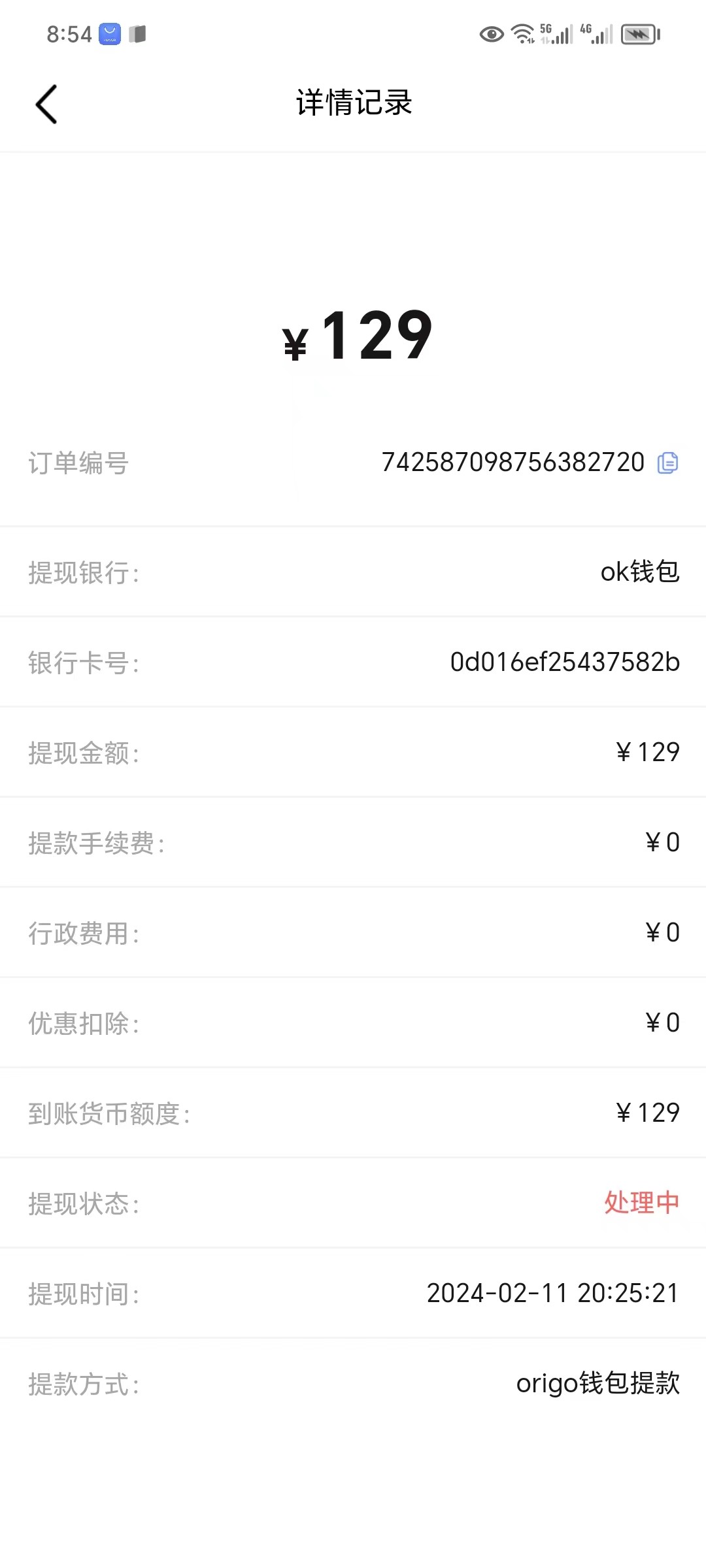Select the 处理中 withdrawal status text
This screenshot has width=706, height=1568.
pos(641,1203)
